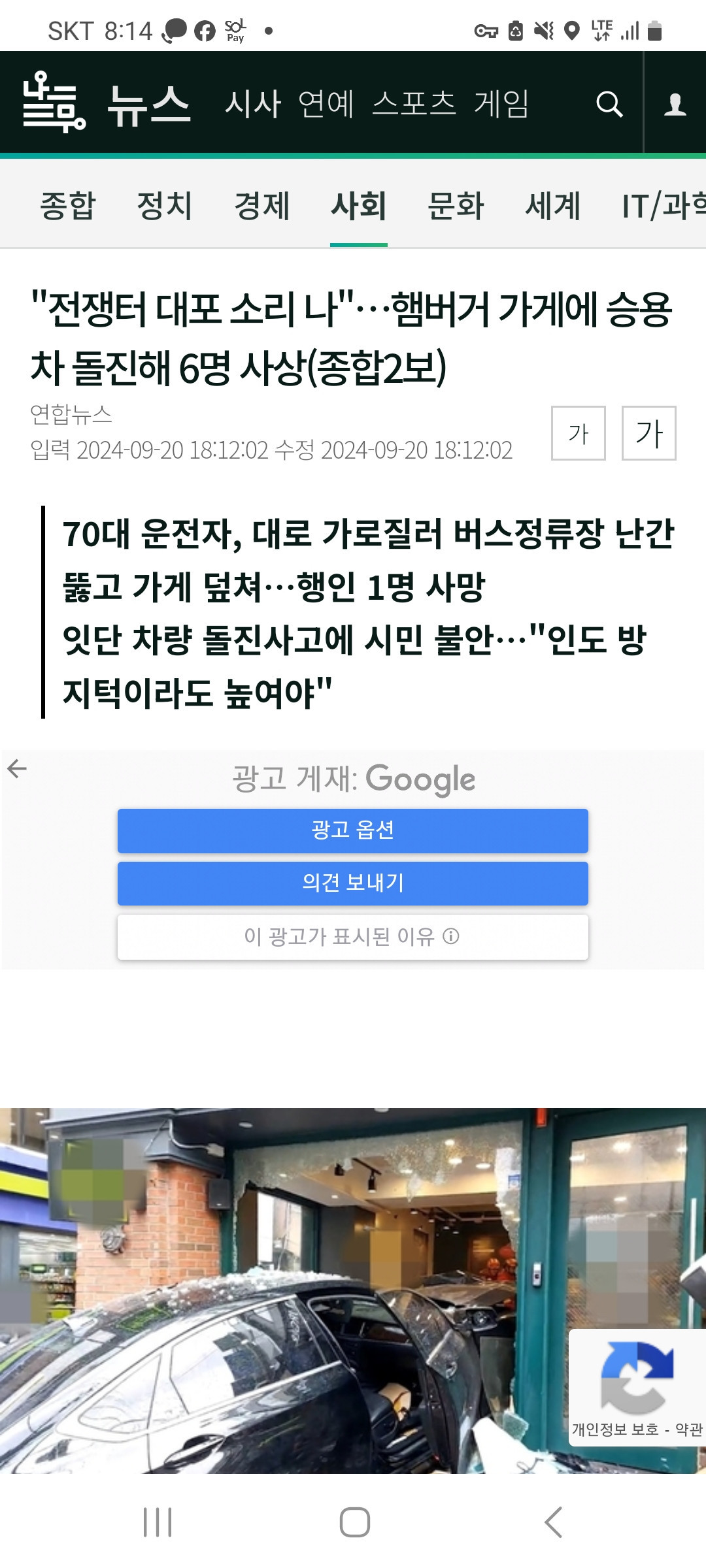Switch to the 정치 tab
This screenshot has height=1568, width=706.
click(165, 206)
